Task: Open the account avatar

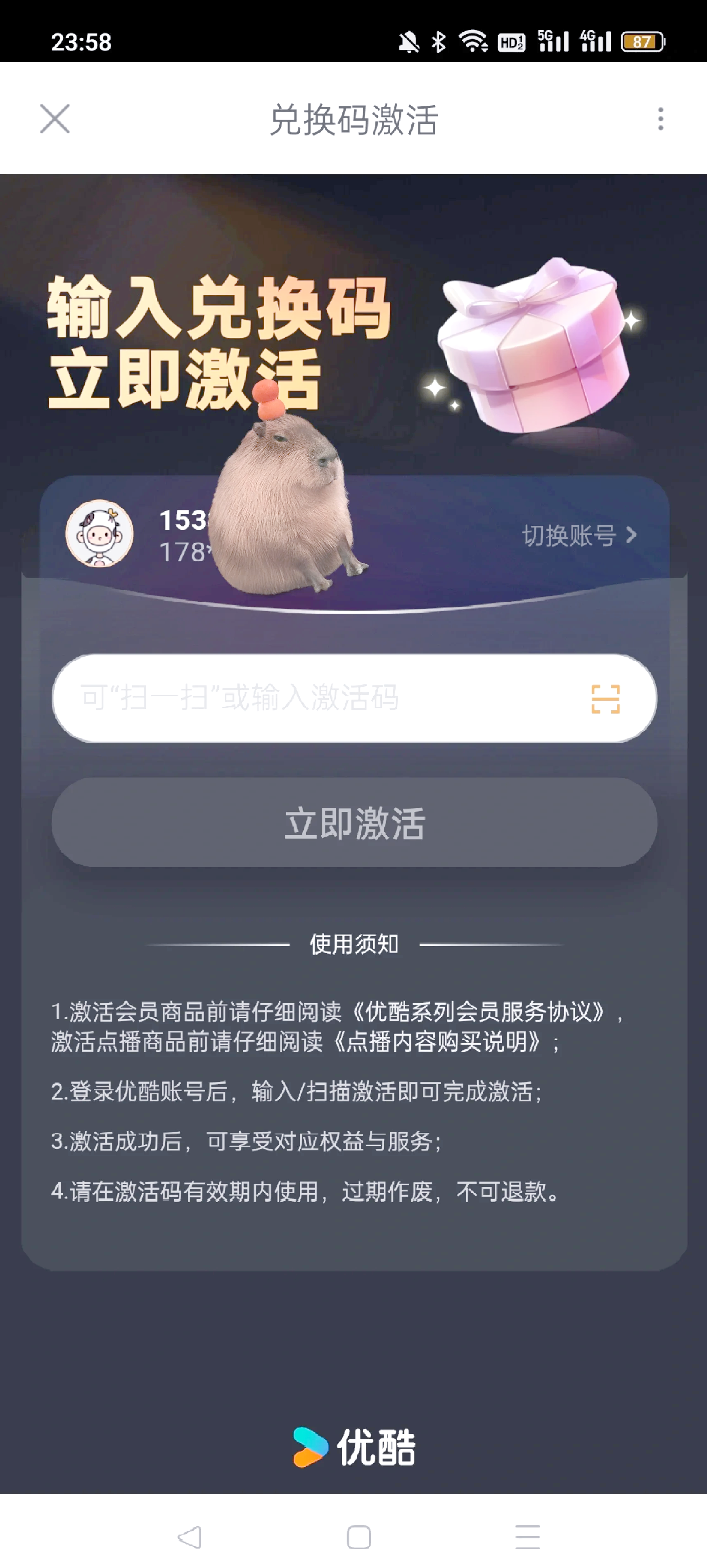Action: click(x=99, y=534)
